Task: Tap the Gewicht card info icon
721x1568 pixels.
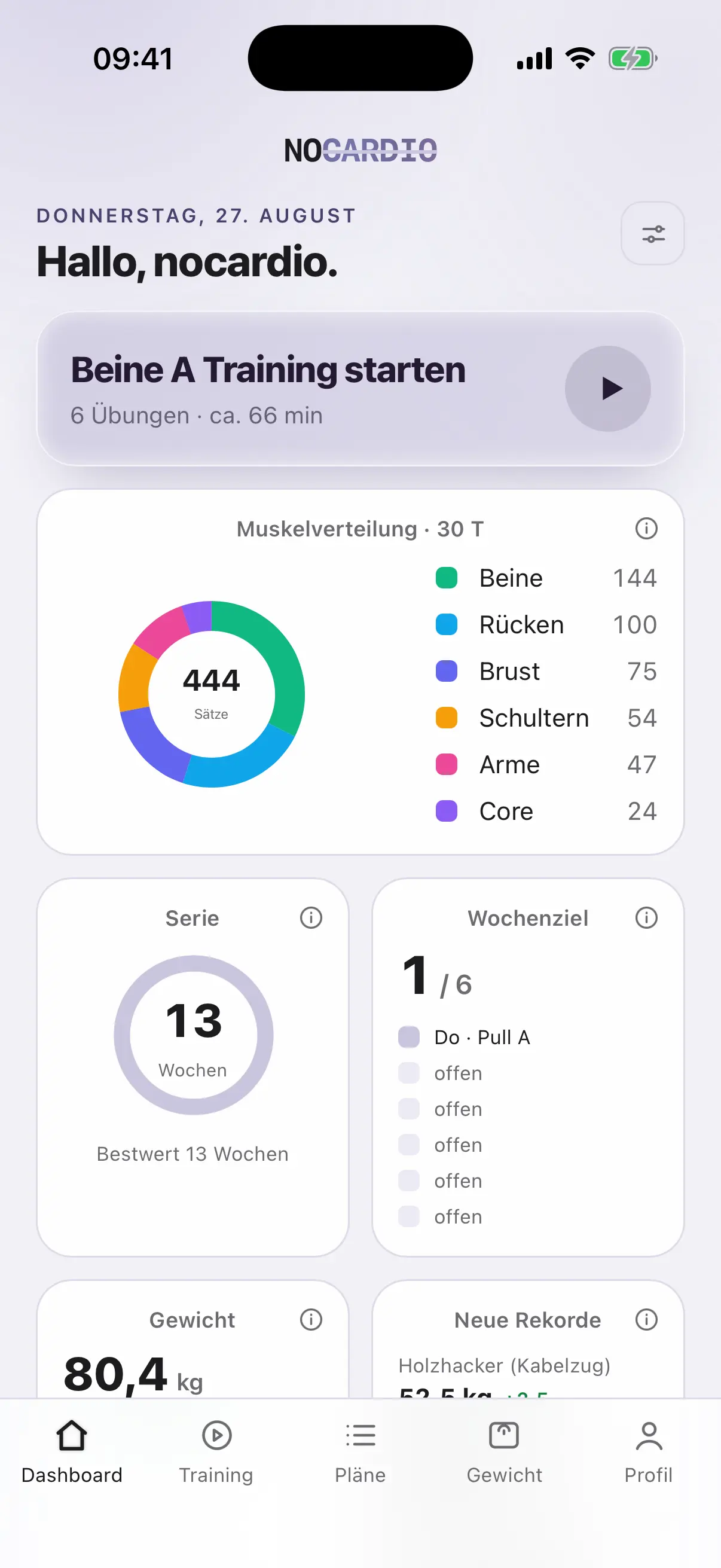Action: click(x=311, y=1319)
